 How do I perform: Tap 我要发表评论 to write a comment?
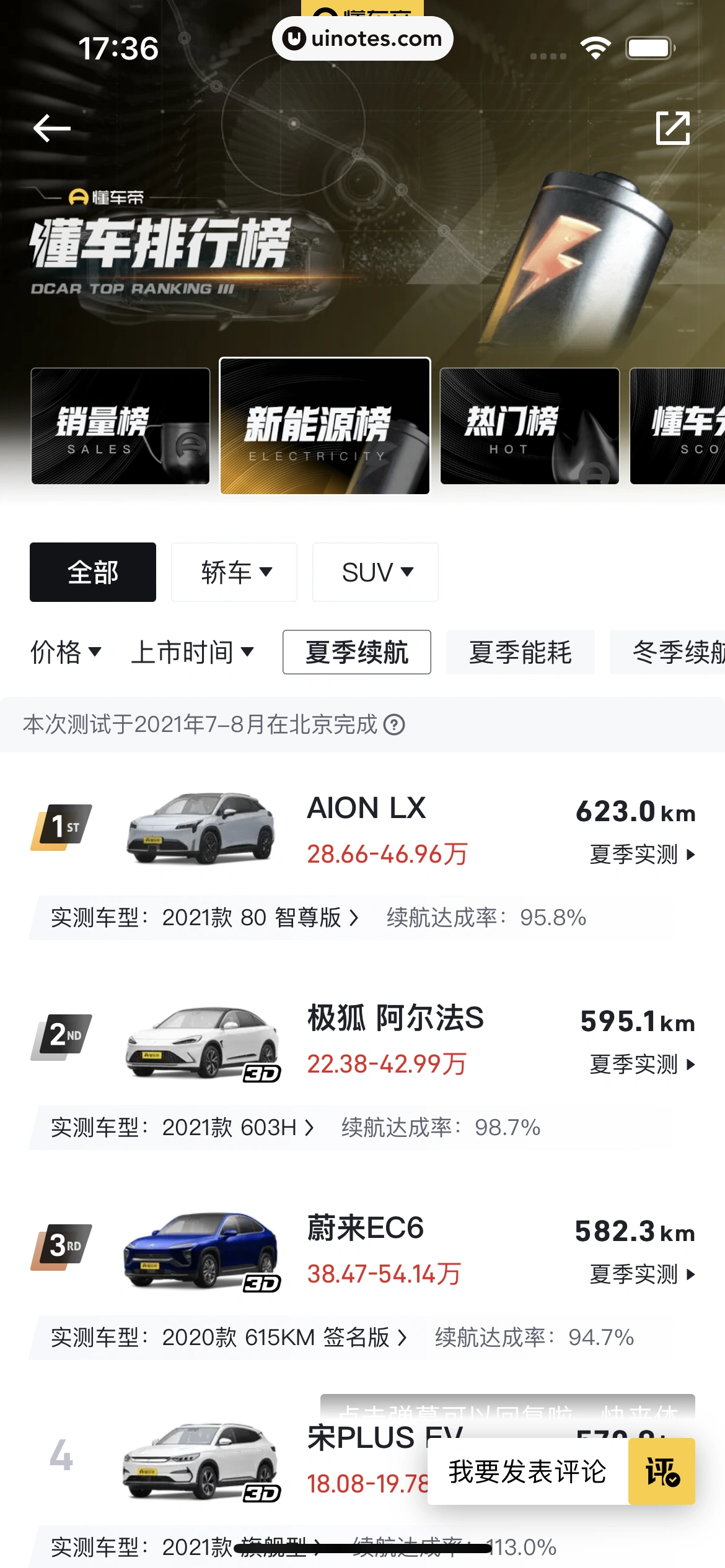click(527, 1471)
